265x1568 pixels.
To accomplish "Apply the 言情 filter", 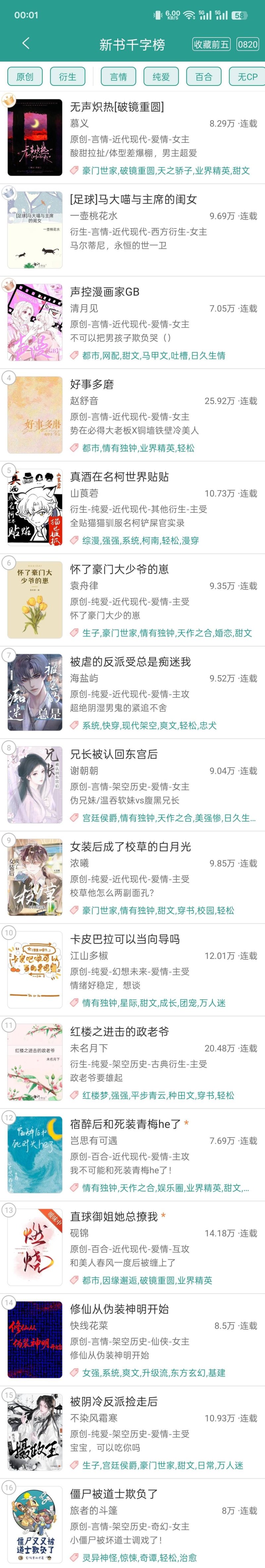I will [x=118, y=77].
